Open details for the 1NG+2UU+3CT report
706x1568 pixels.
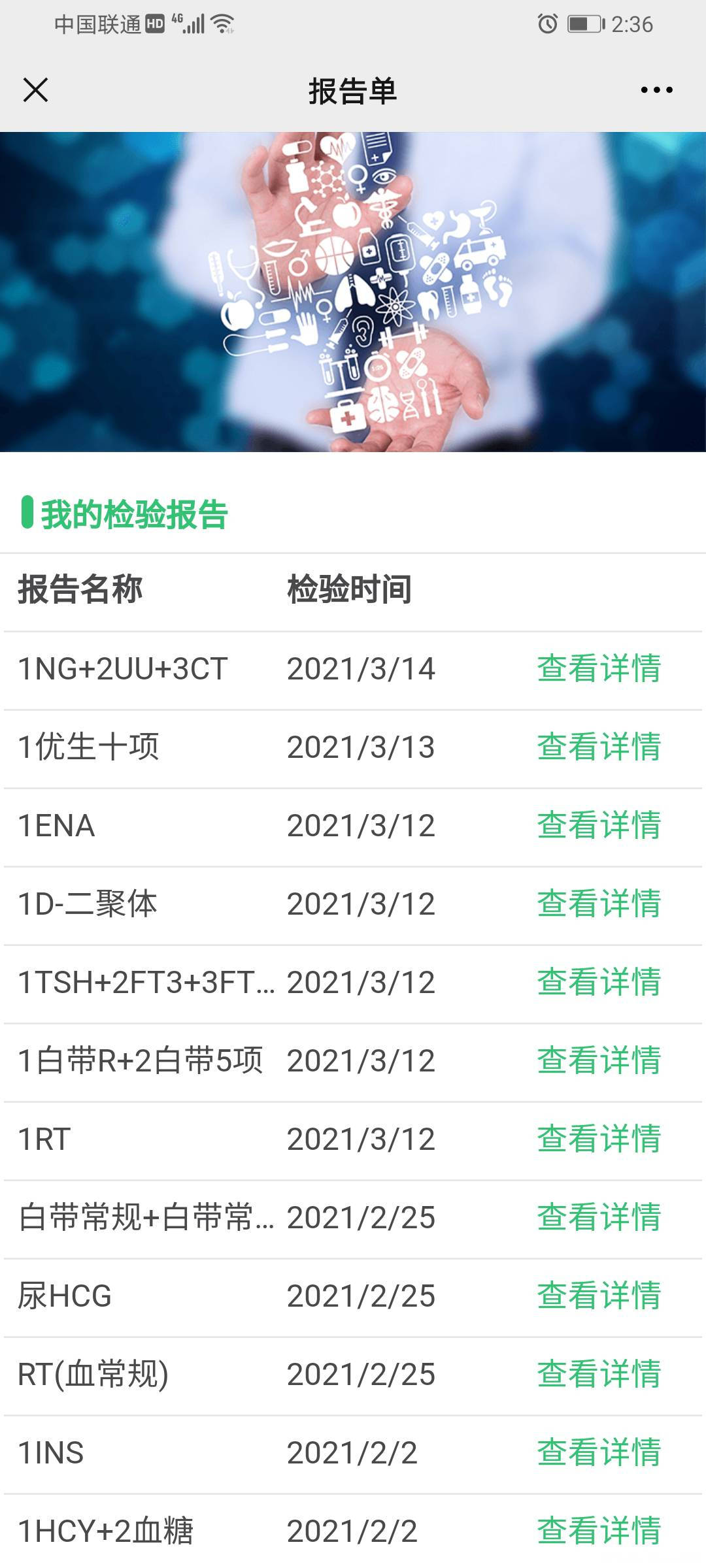point(599,669)
